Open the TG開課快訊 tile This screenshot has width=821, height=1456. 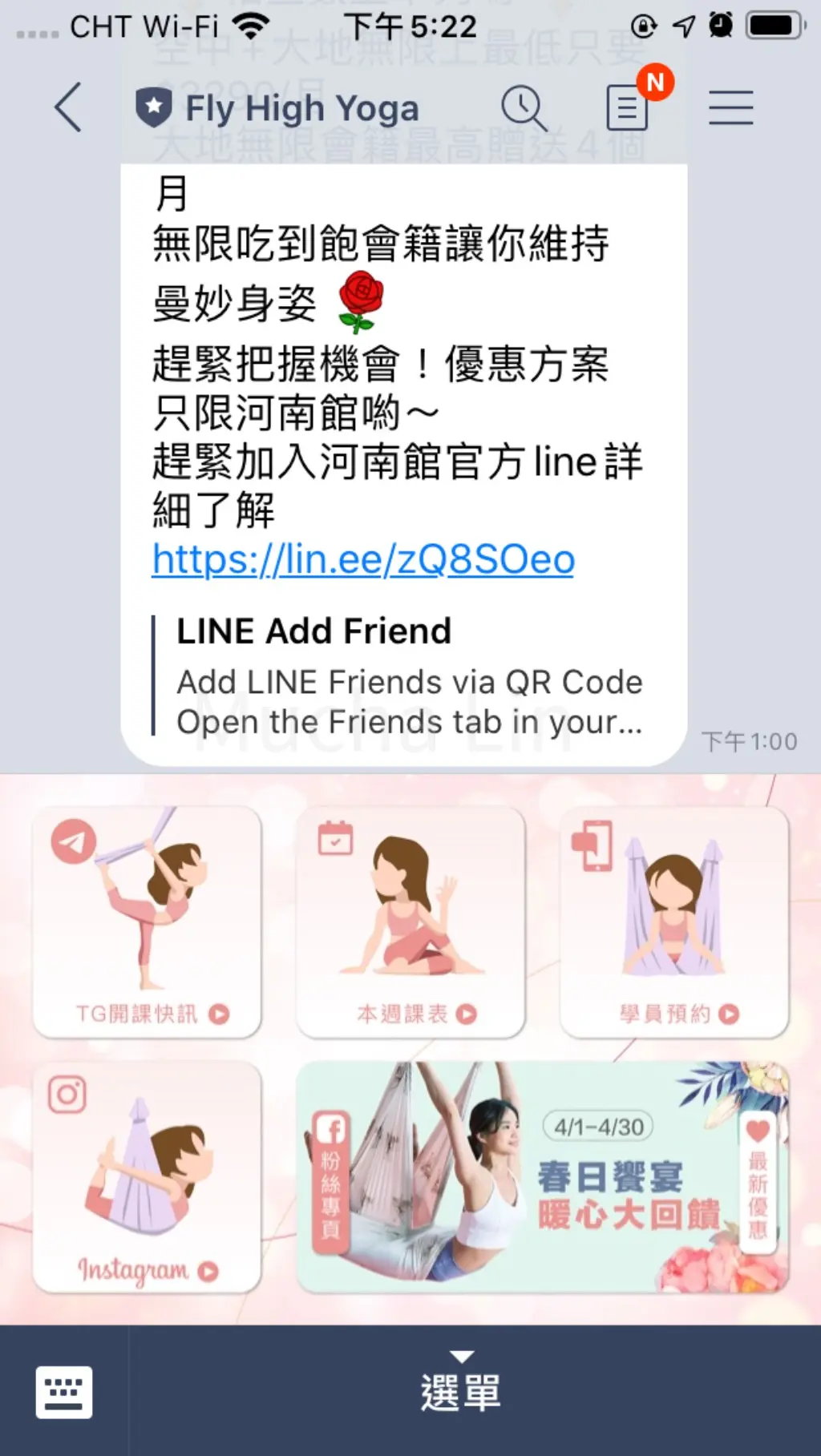tap(147, 922)
